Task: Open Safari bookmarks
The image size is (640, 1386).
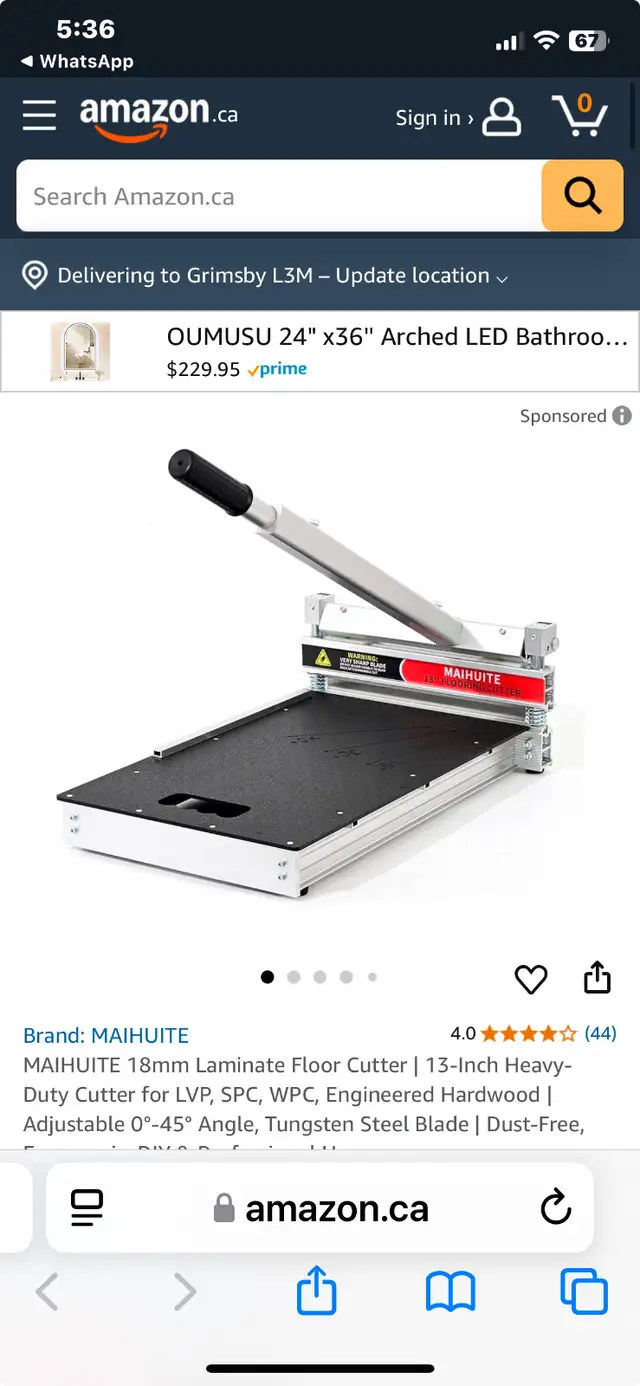Action: 450,1292
